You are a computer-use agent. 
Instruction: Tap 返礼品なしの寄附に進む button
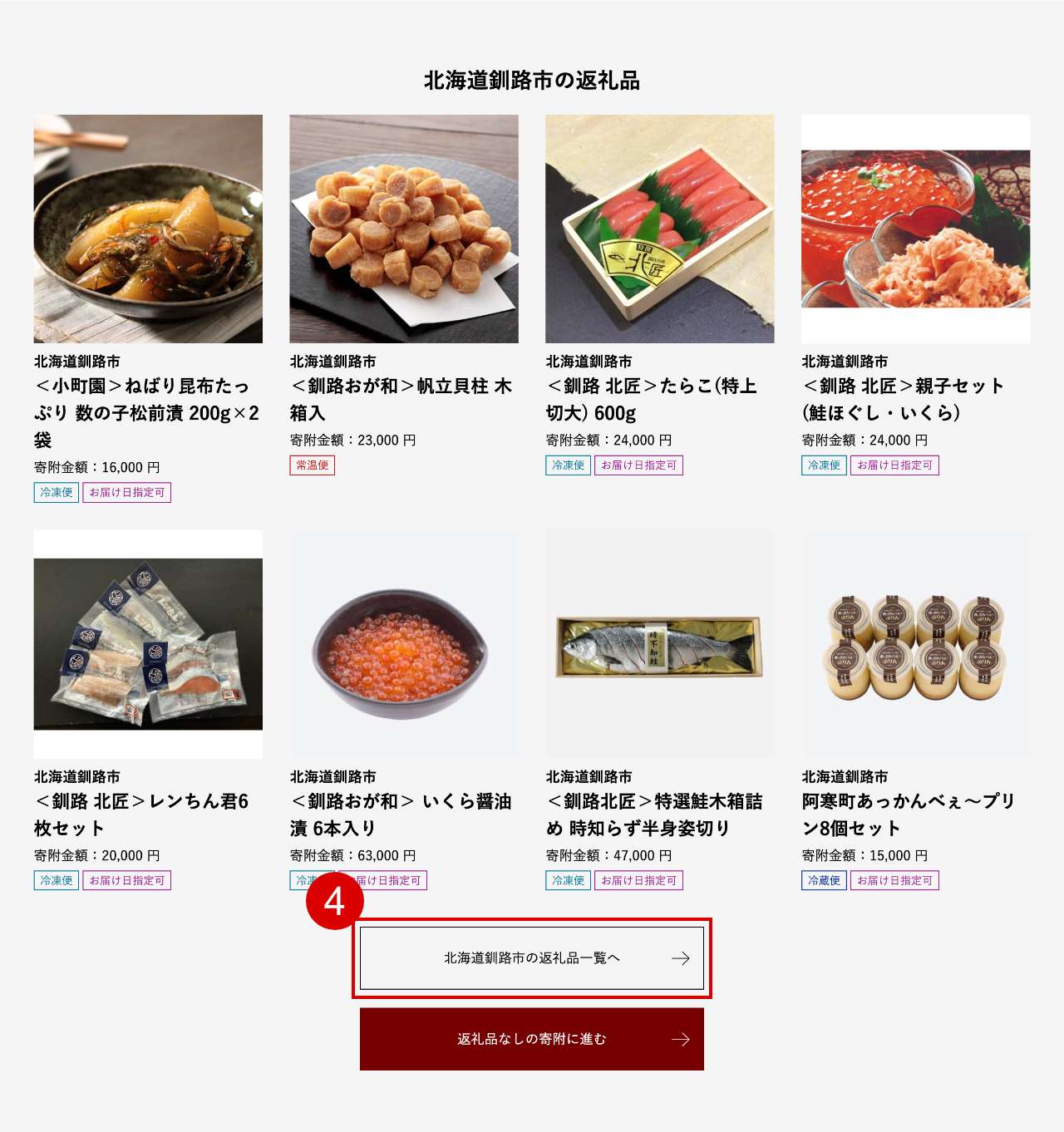coord(532,1039)
